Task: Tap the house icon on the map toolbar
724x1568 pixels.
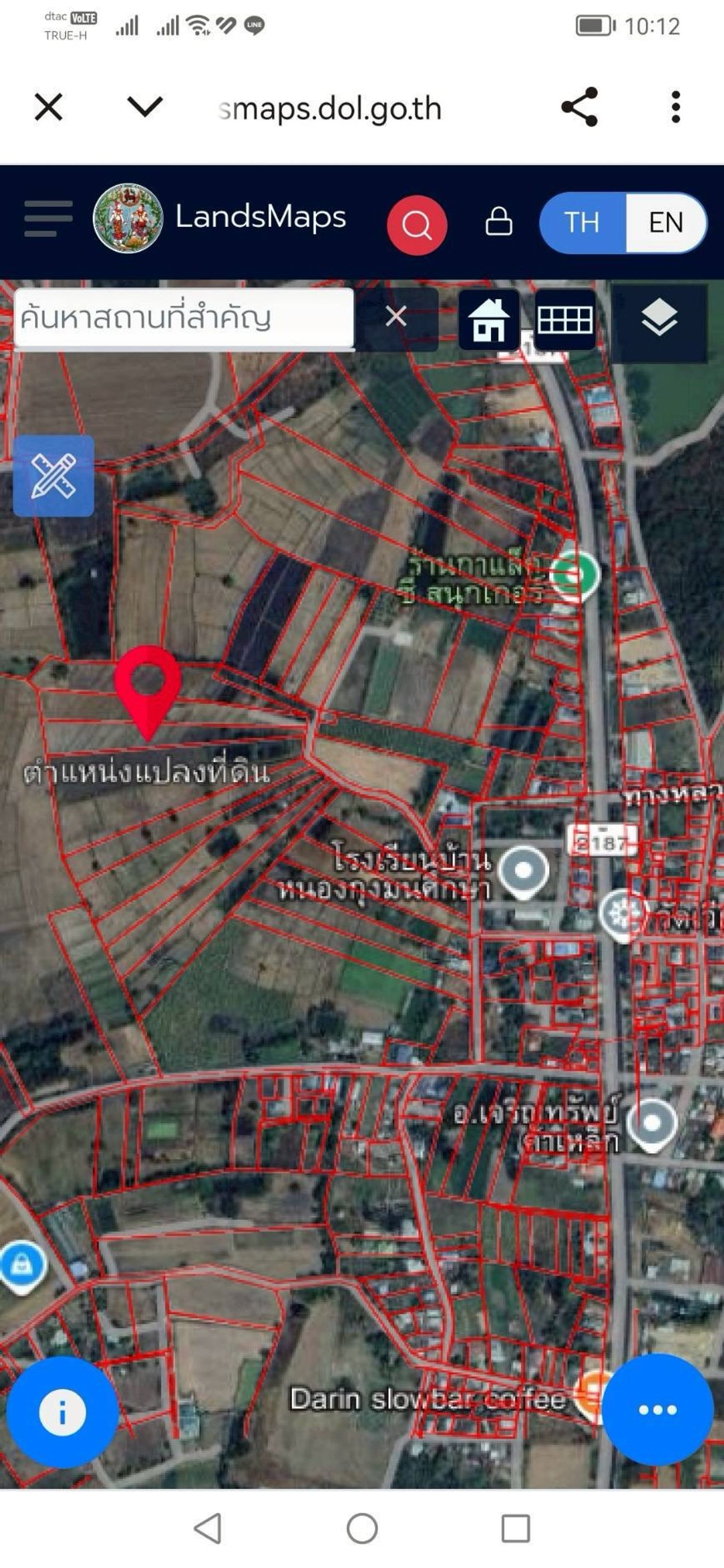Action: coord(490,319)
